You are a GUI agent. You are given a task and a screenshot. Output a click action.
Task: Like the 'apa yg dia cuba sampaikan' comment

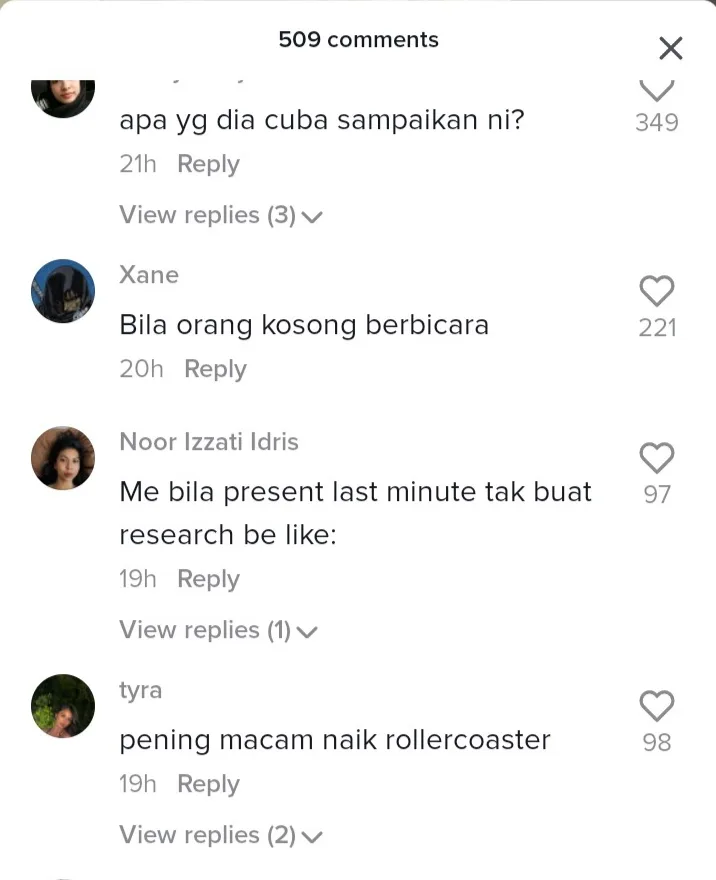tap(657, 90)
